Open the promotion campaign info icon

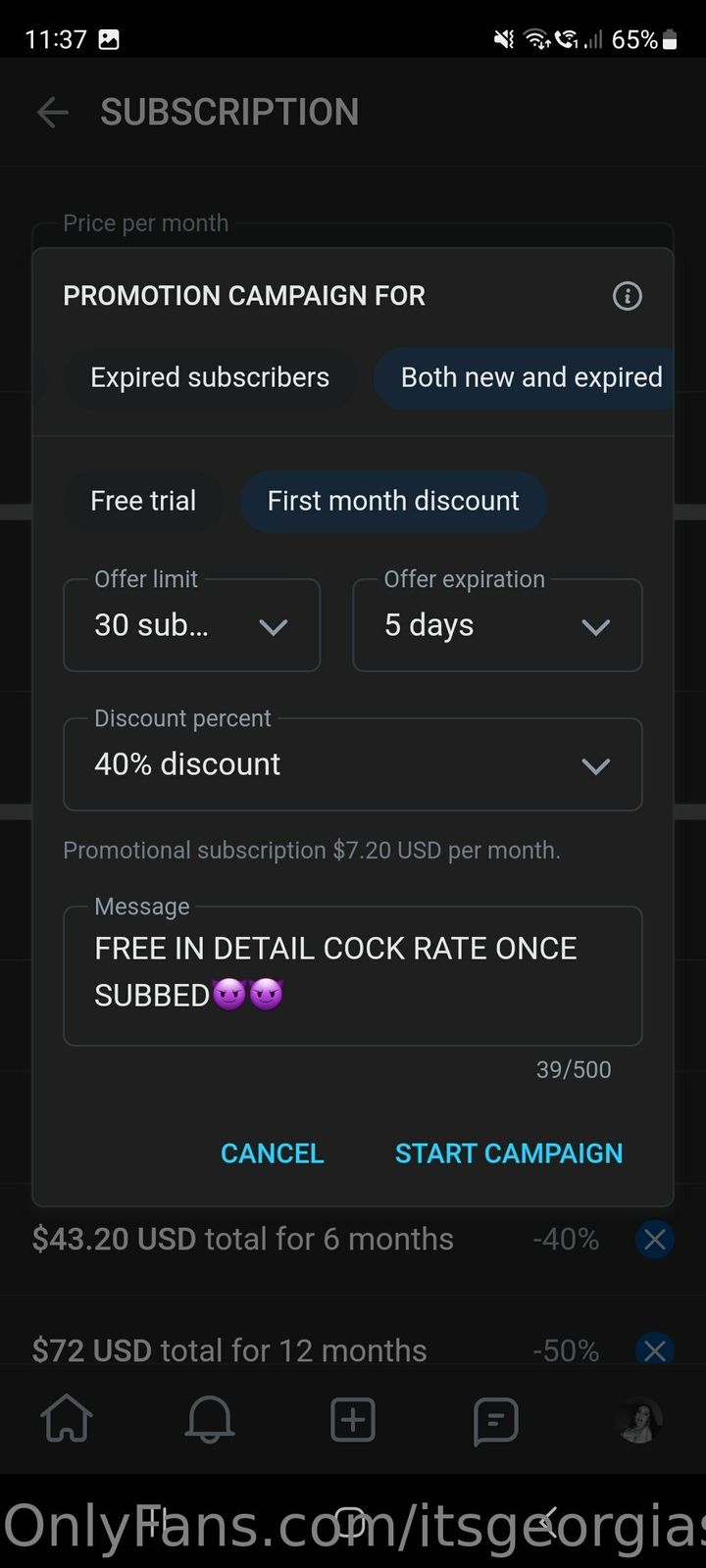pyautogui.click(x=627, y=296)
